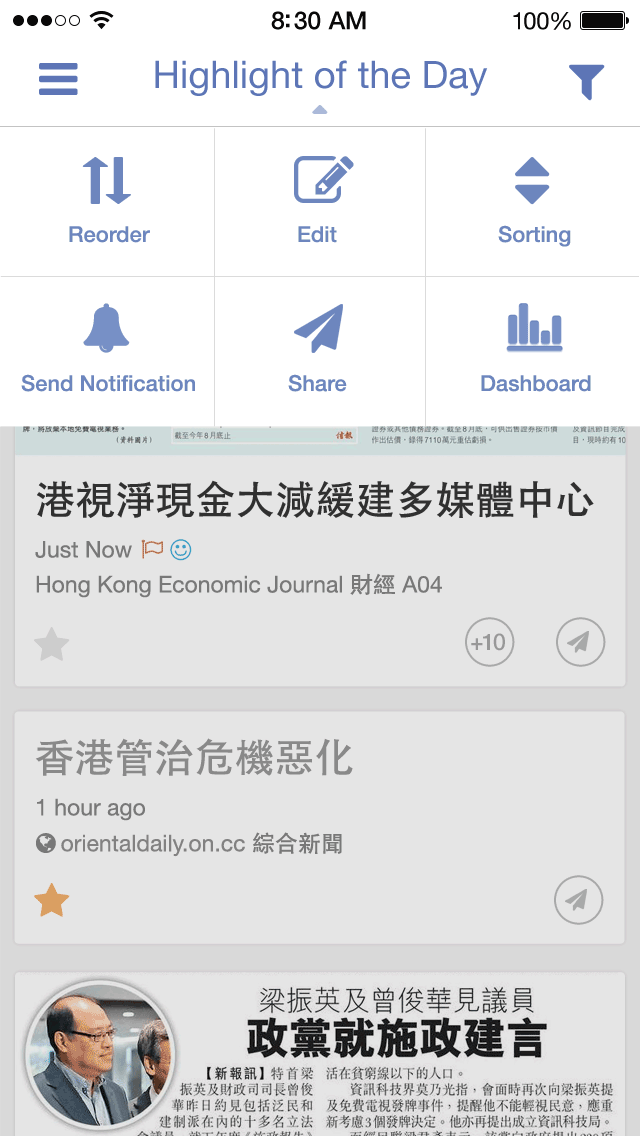Star the Hong Kong Economic Journal article

pos(52,644)
